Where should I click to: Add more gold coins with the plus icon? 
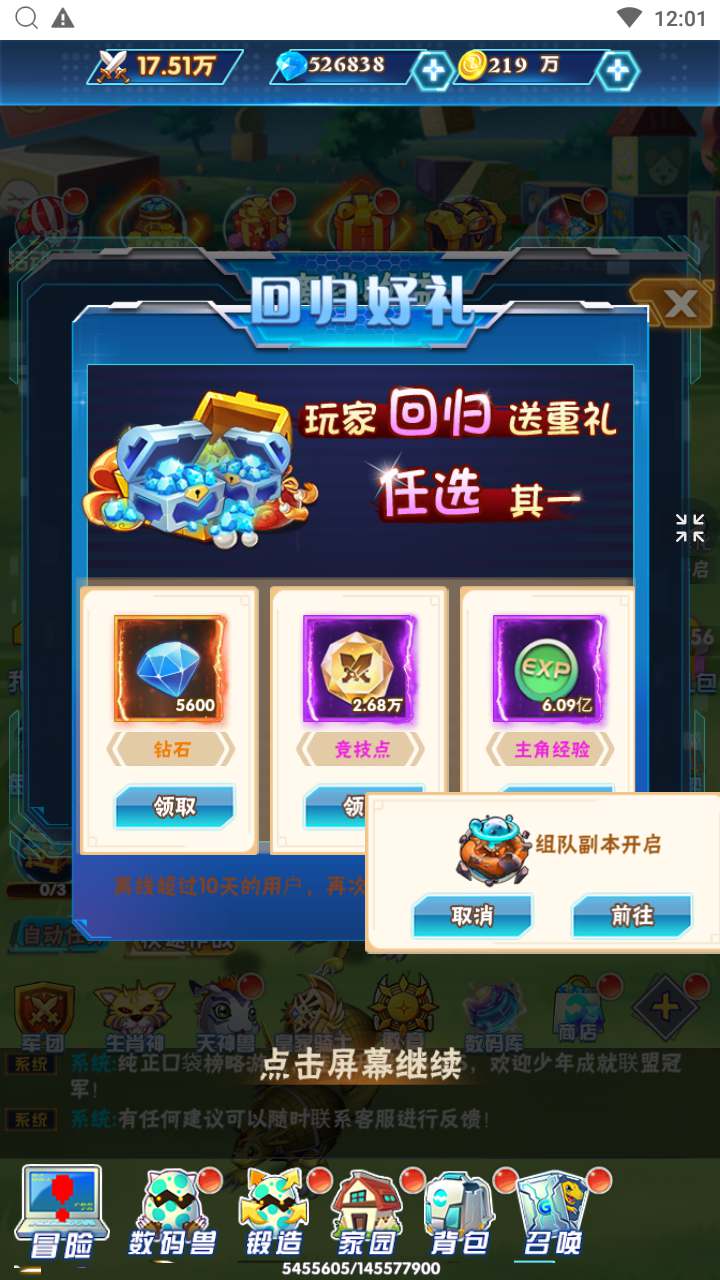coord(617,69)
